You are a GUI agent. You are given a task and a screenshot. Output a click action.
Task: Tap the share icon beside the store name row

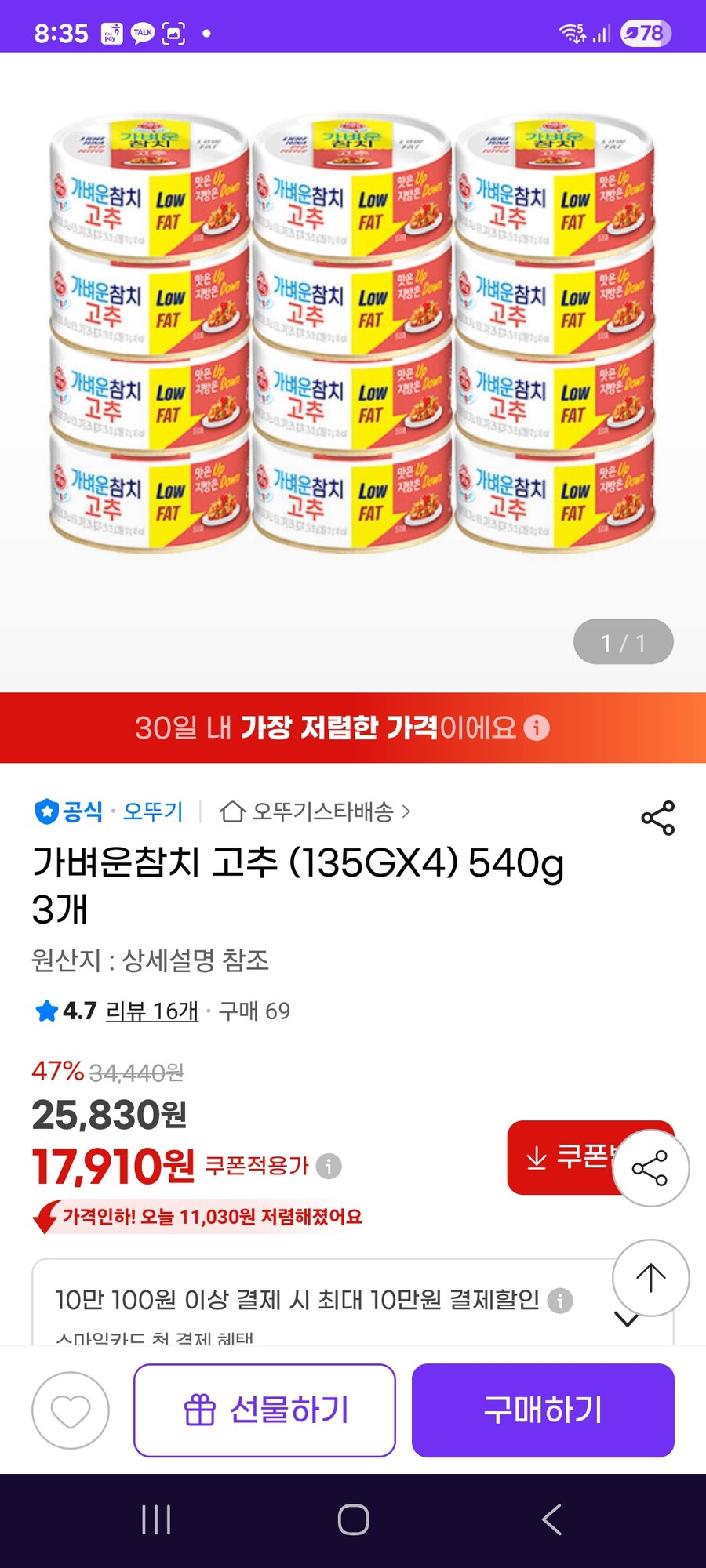659,817
